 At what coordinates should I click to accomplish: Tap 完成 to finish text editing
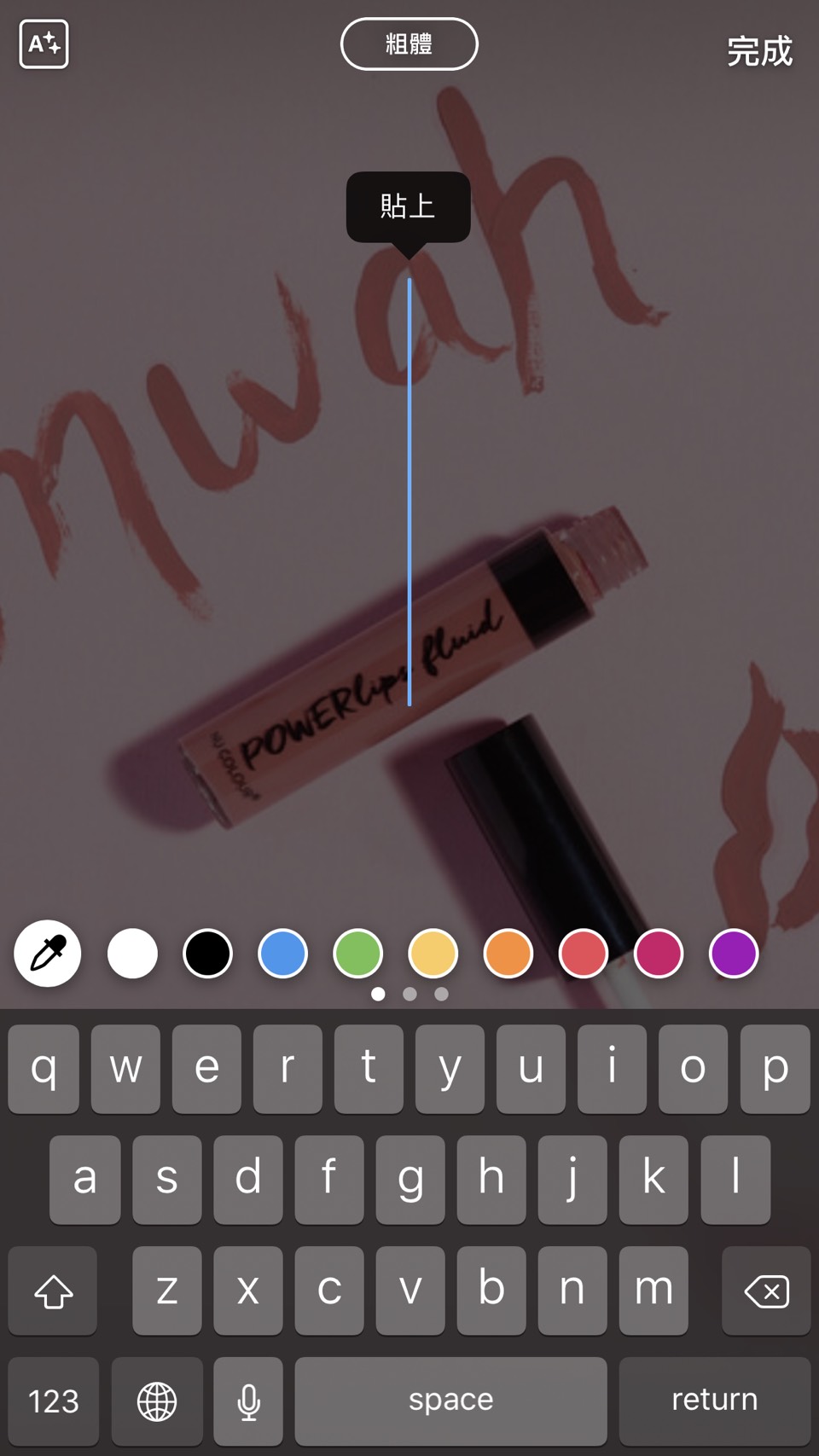click(x=759, y=51)
